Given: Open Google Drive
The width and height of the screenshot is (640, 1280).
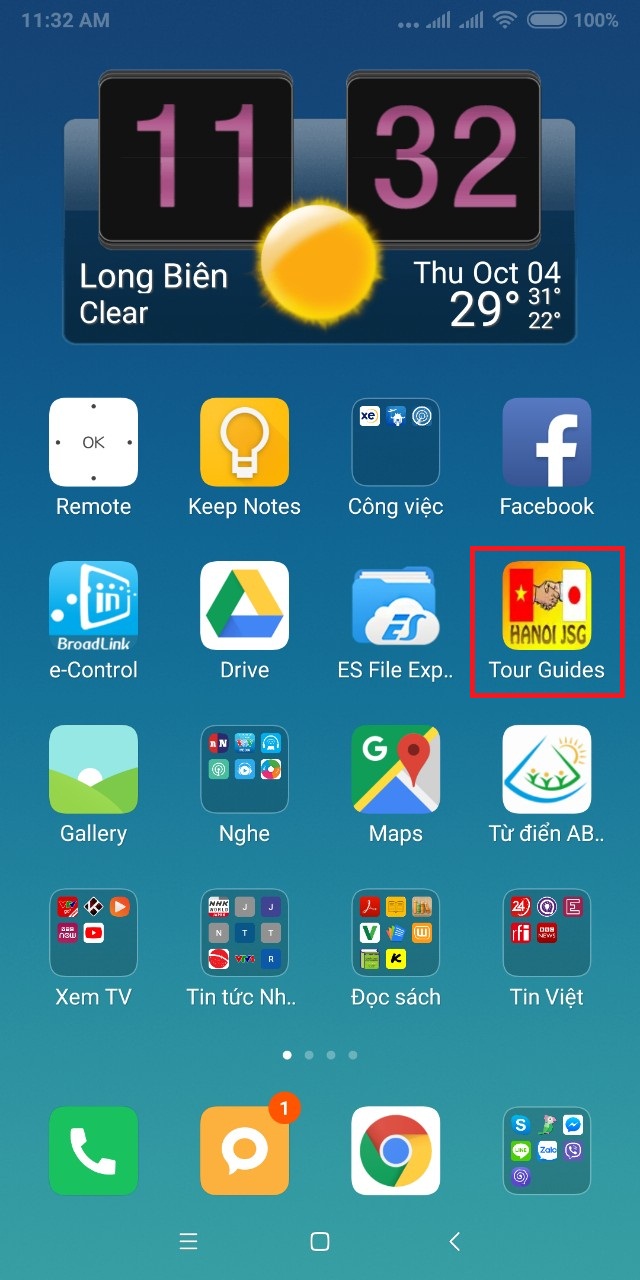Looking at the screenshot, I should (x=244, y=606).
